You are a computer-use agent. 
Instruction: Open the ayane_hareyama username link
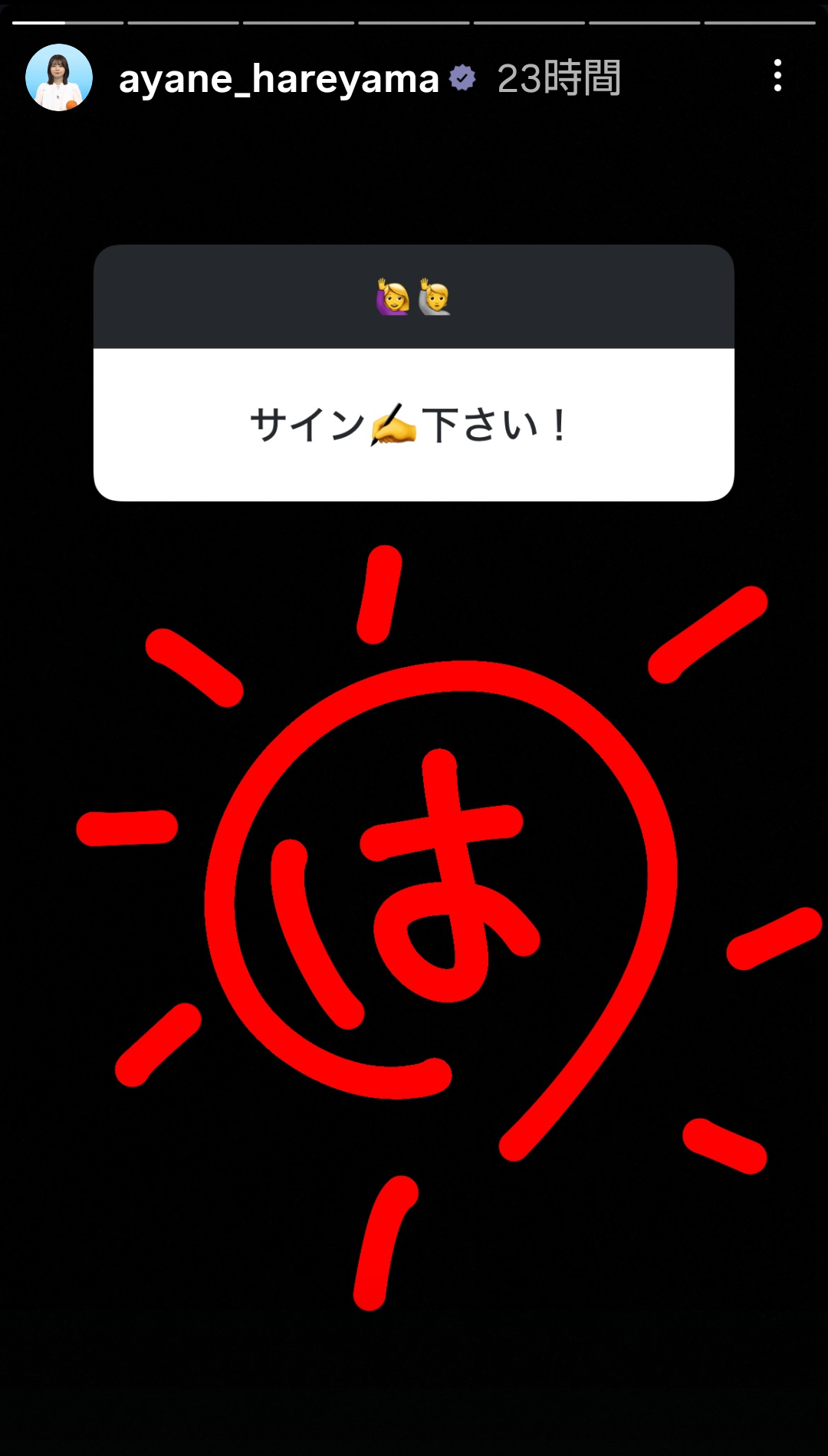click(x=279, y=79)
